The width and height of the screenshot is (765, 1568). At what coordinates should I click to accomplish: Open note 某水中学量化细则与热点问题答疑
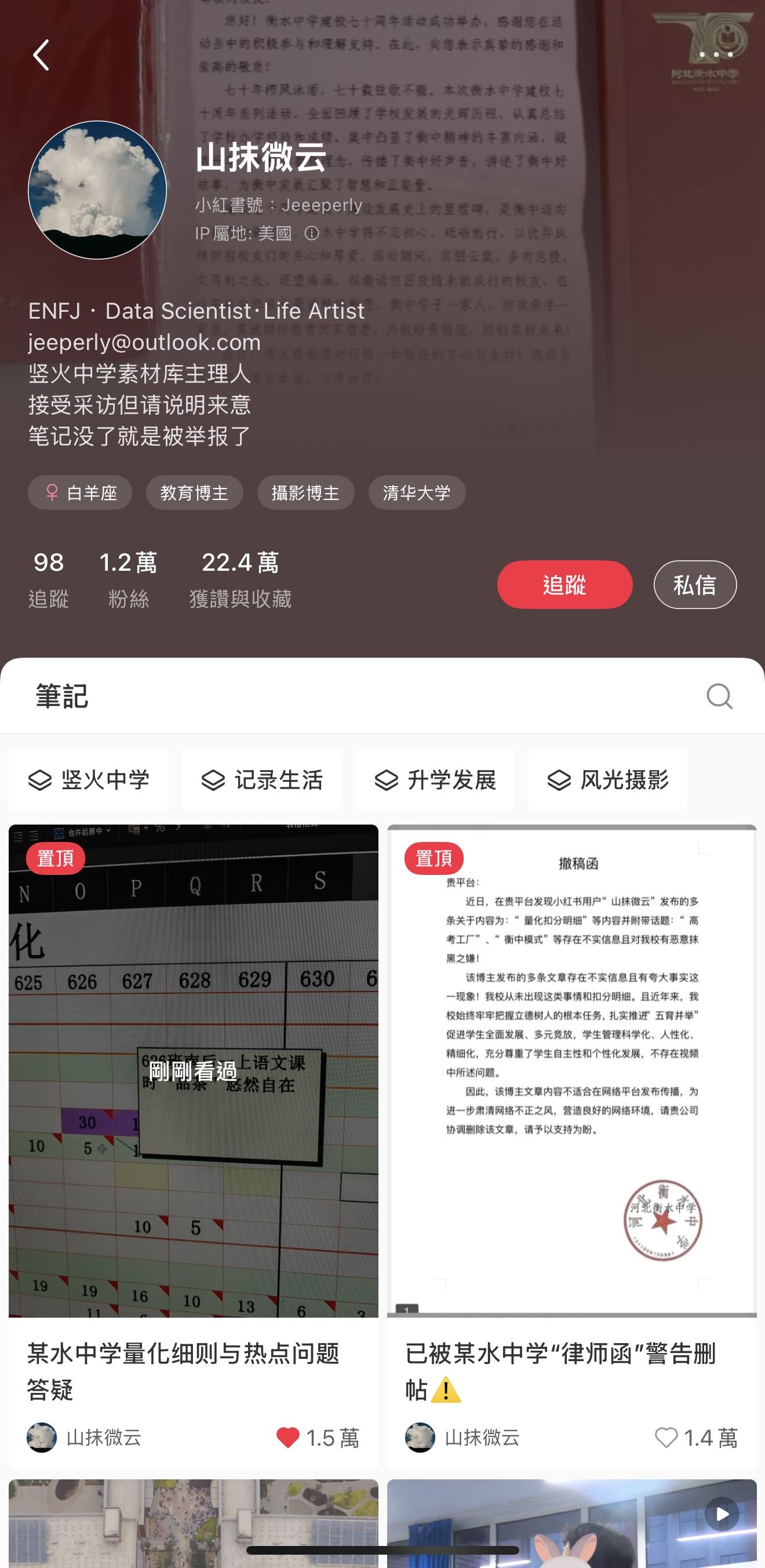pos(193,1071)
